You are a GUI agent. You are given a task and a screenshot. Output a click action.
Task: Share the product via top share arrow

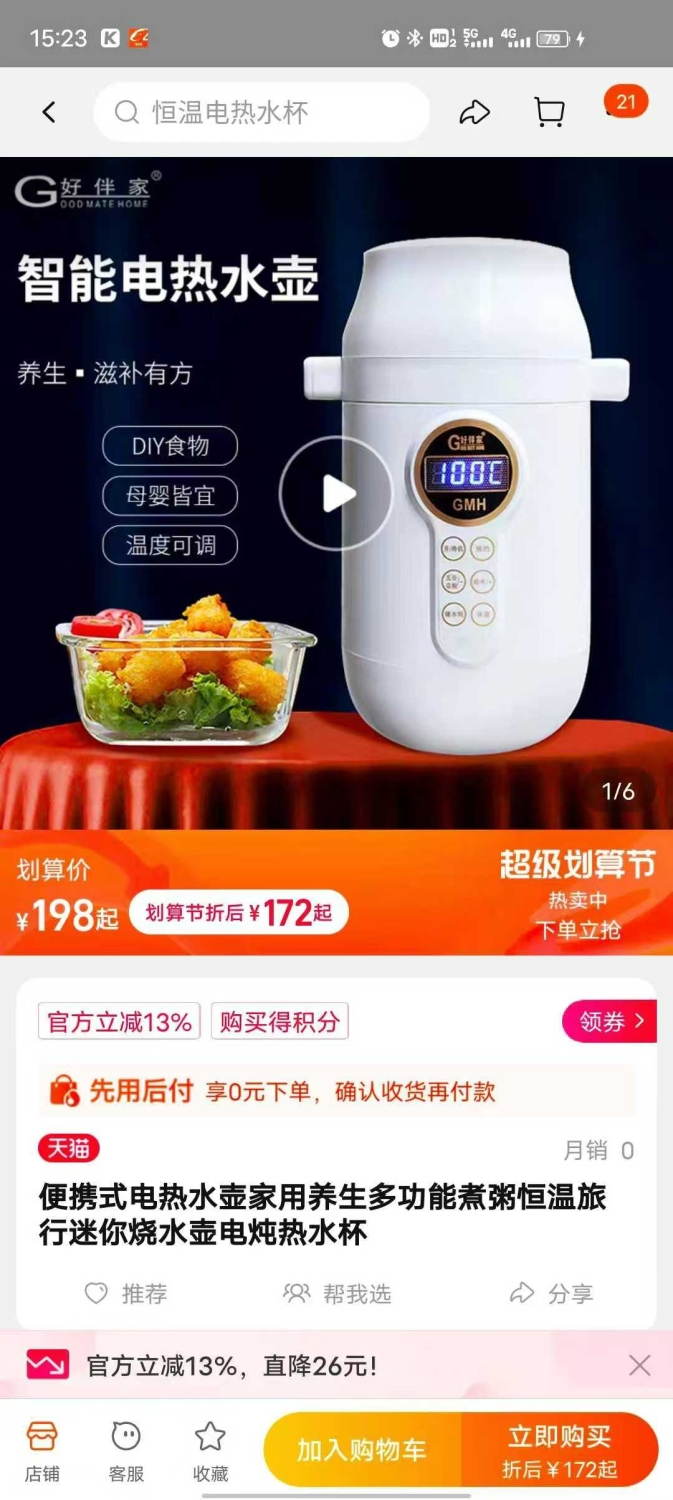click(x=475, y=113)
